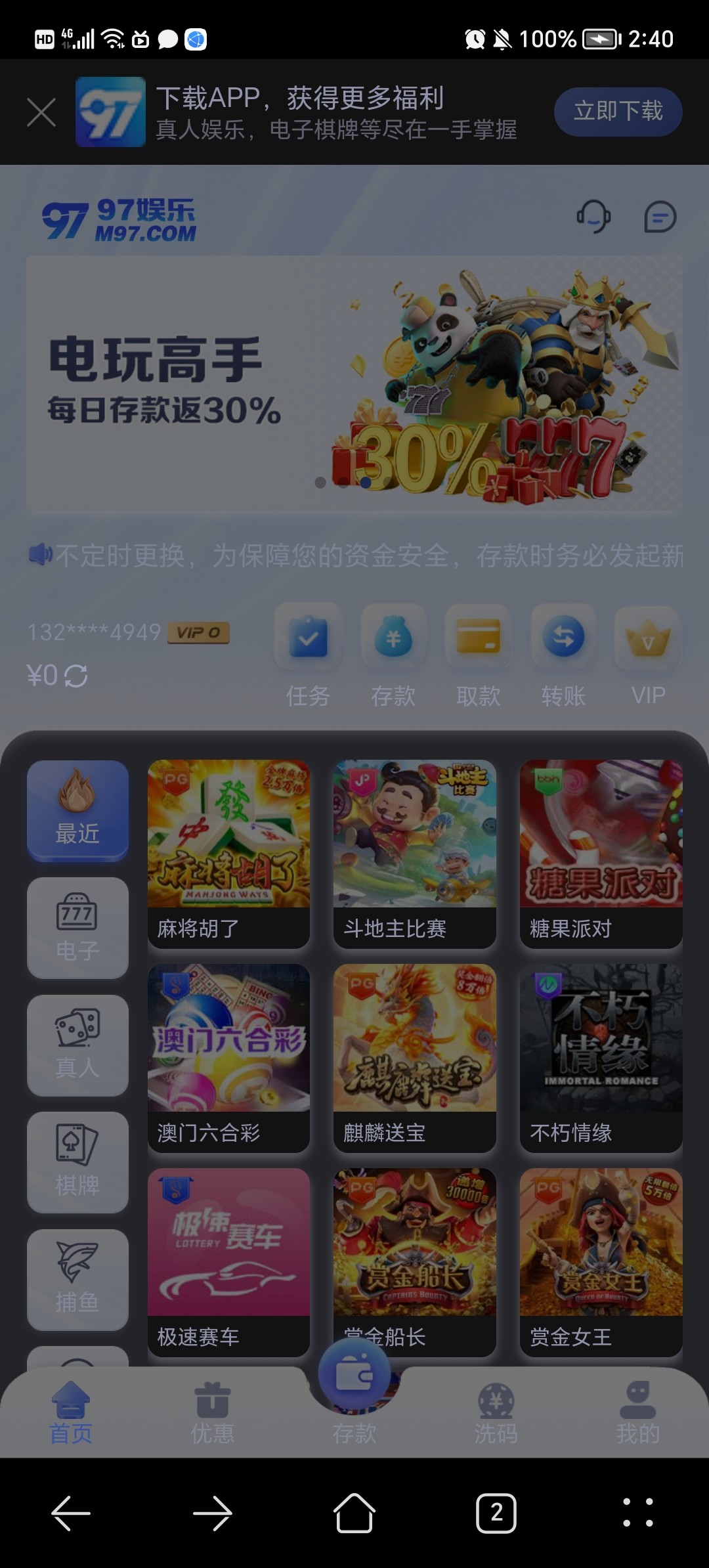
Task: Open the 任务 tasks shortcut
Action: pyautogui.click(x=308, y=653)
